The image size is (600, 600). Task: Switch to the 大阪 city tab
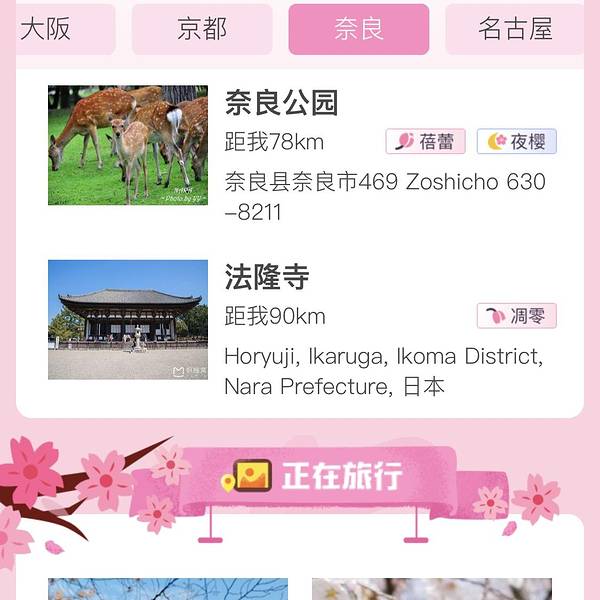click(50, 29)
